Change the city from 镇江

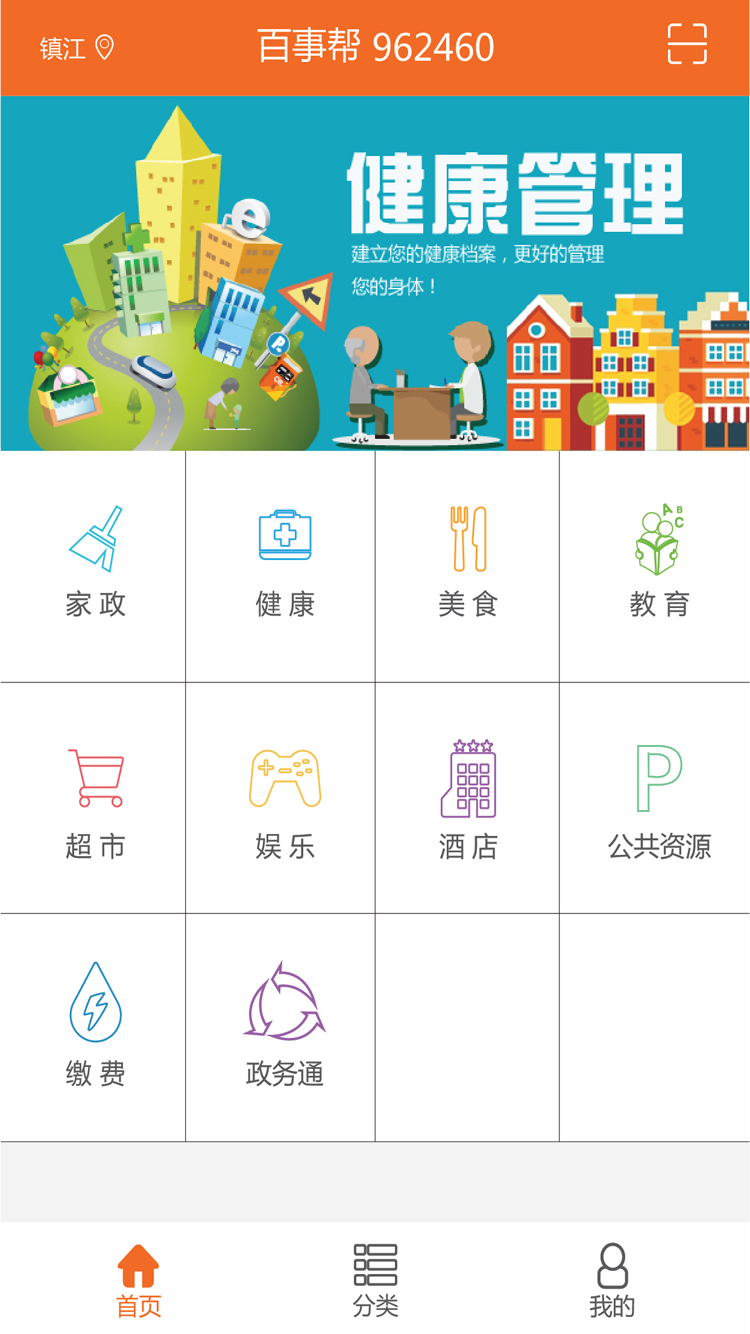click(x=76, y=48)
